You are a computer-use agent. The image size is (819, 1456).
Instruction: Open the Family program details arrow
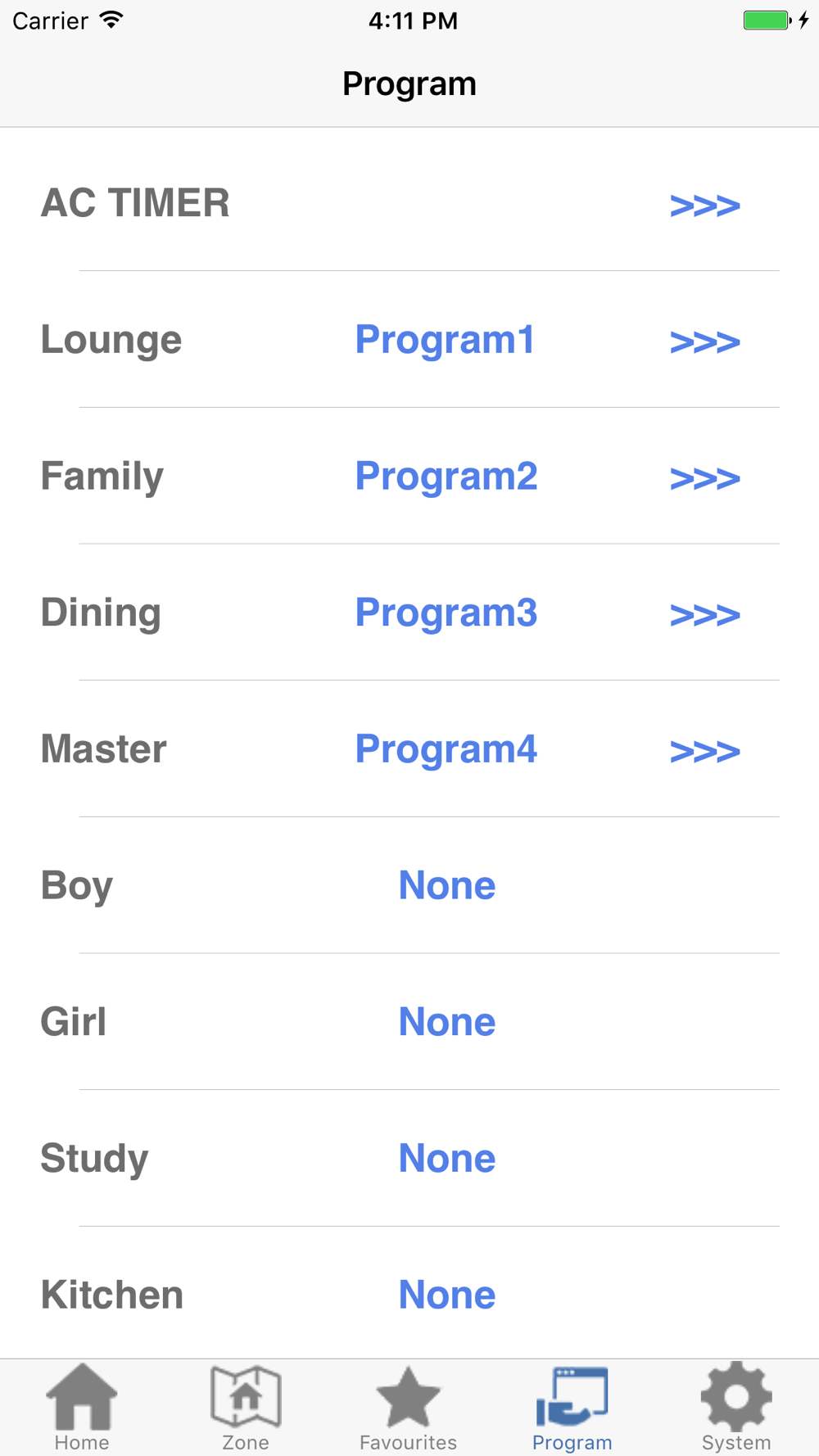click(704, 478)
